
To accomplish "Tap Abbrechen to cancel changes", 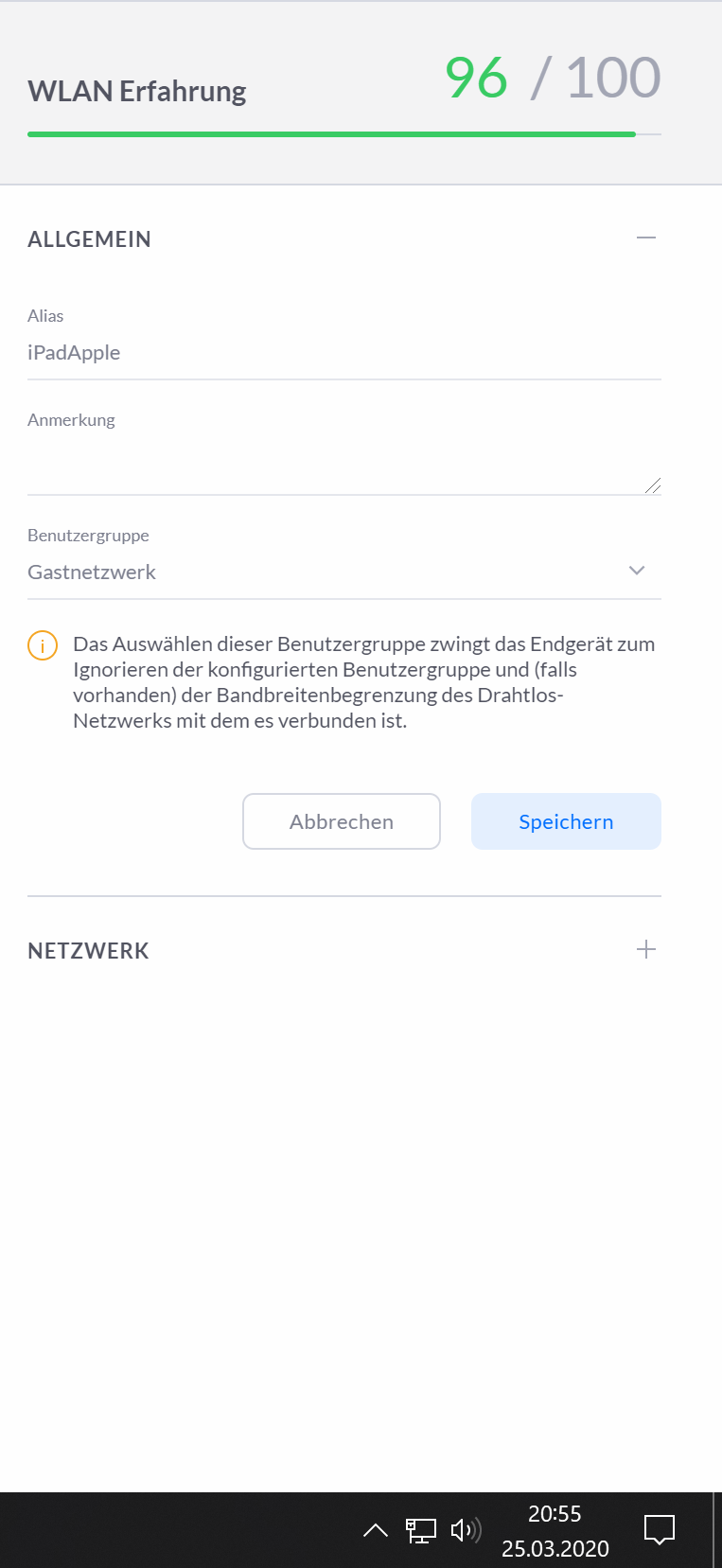I will point(342,821).
